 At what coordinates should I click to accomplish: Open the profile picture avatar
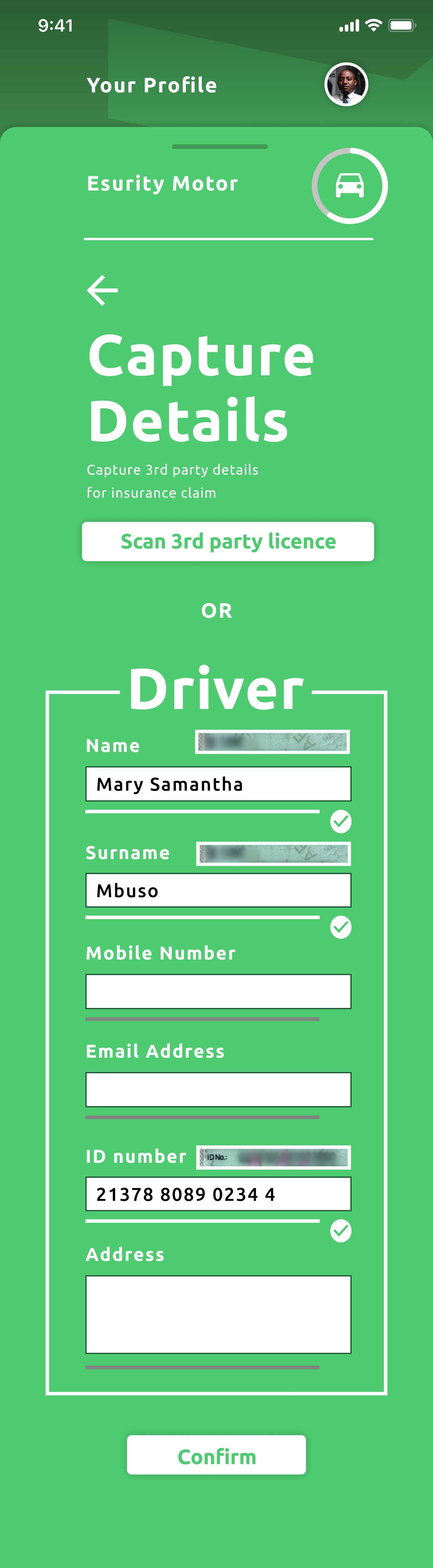346,84
